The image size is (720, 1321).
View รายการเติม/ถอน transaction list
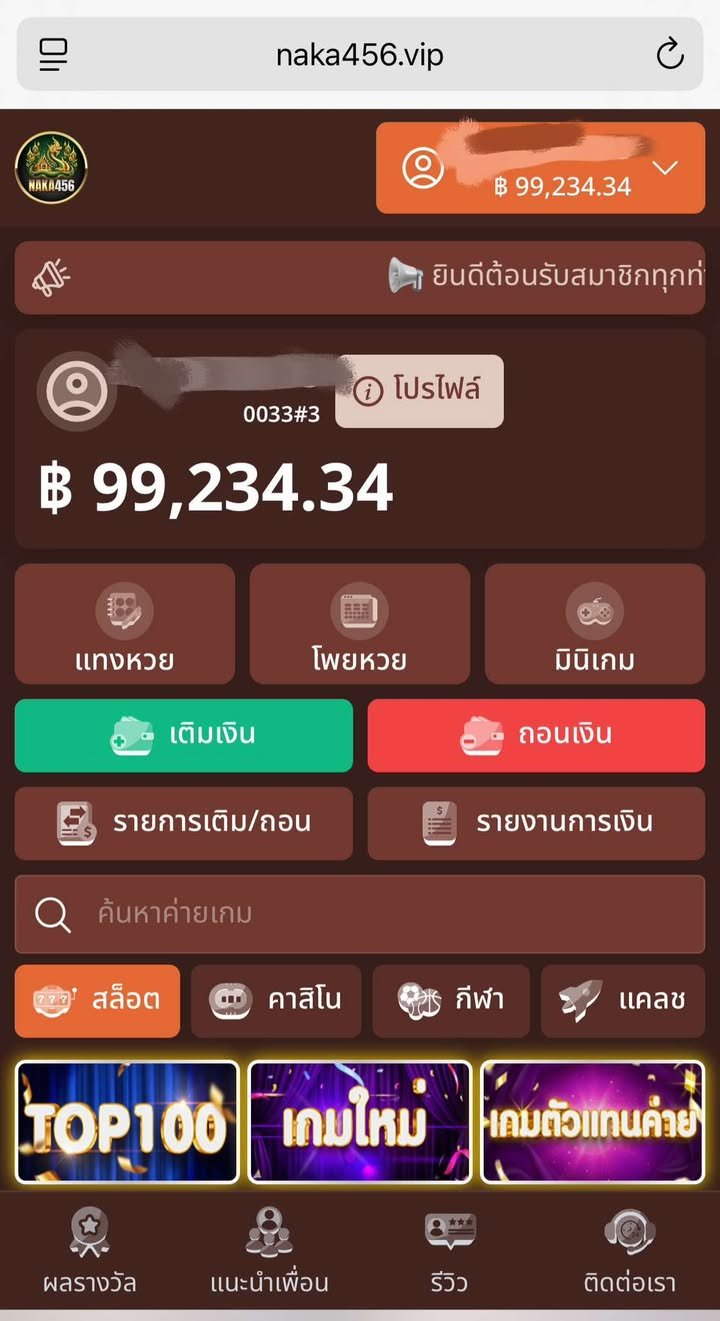[x=184, y=823]
